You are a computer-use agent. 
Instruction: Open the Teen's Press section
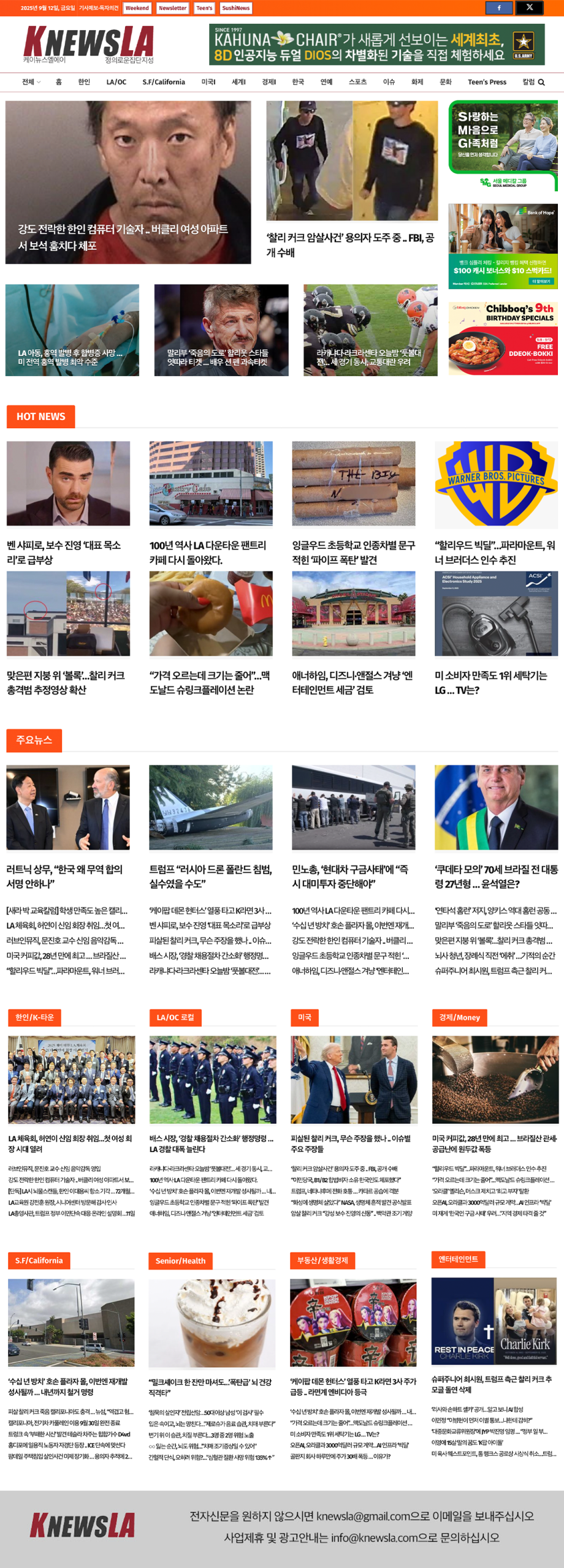coord(487,82)
